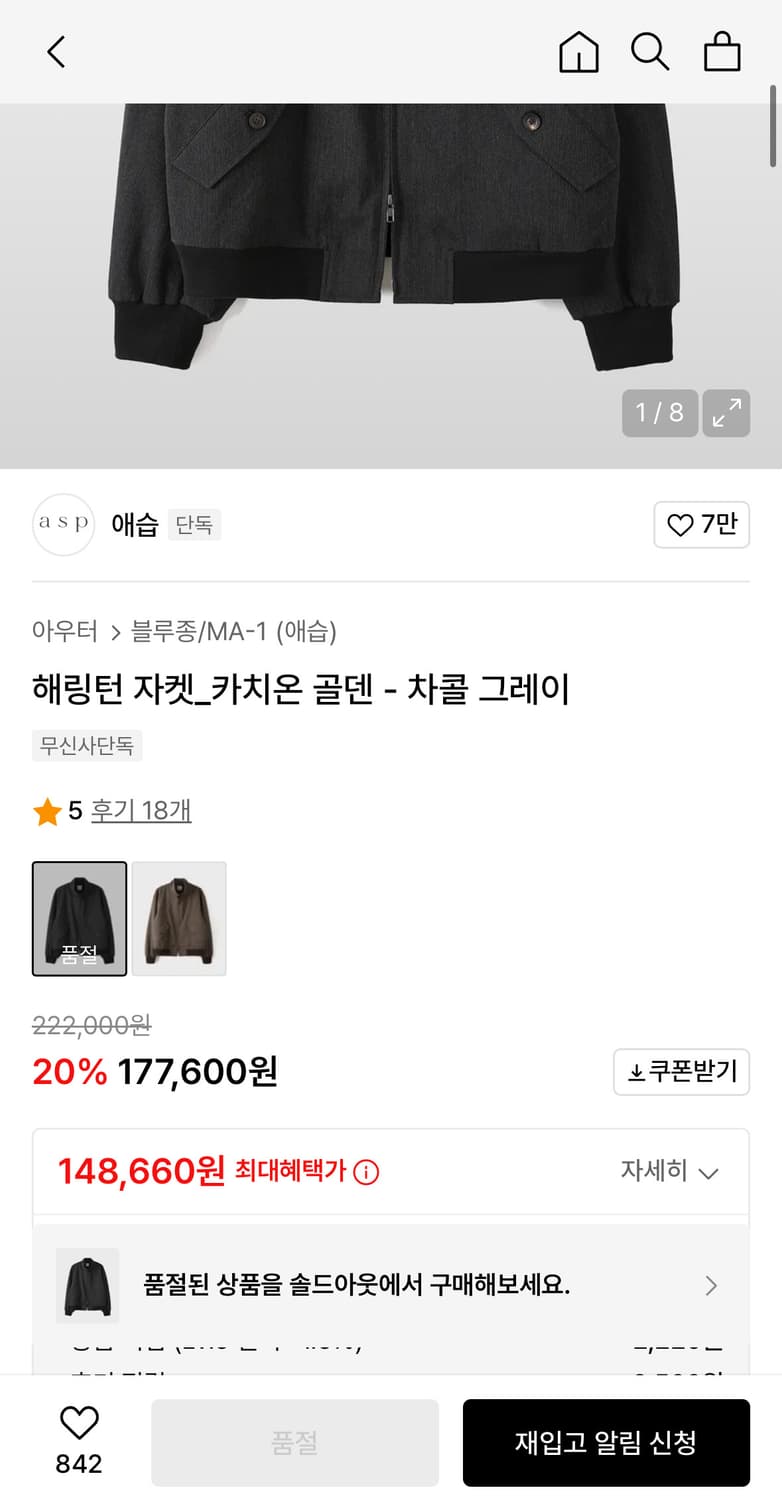Open the home screen via house icon
Image resolution: width=782 pixels, height=1500 pixels.
point(578,51)
